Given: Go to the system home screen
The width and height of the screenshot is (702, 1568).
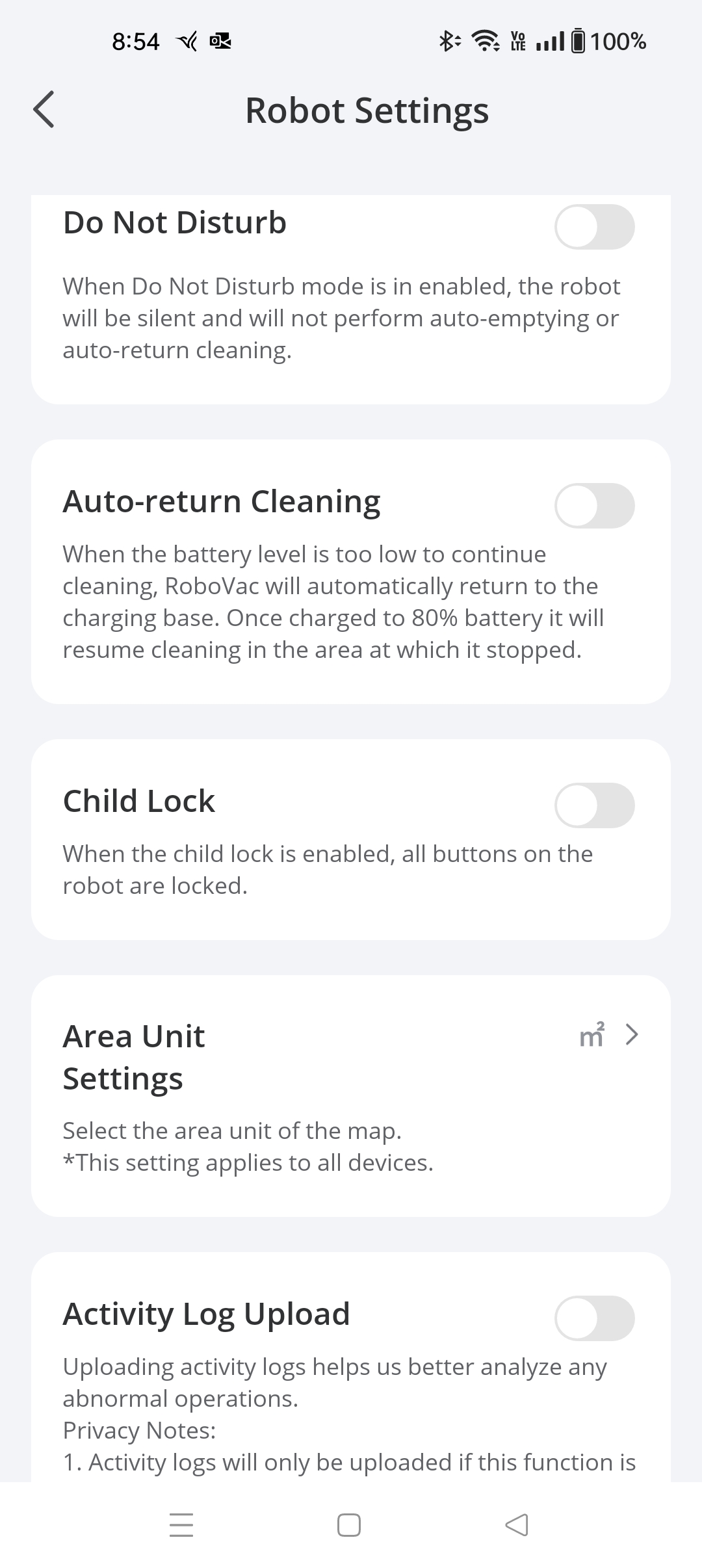Looking at the screenshot, I should 349,1524.
